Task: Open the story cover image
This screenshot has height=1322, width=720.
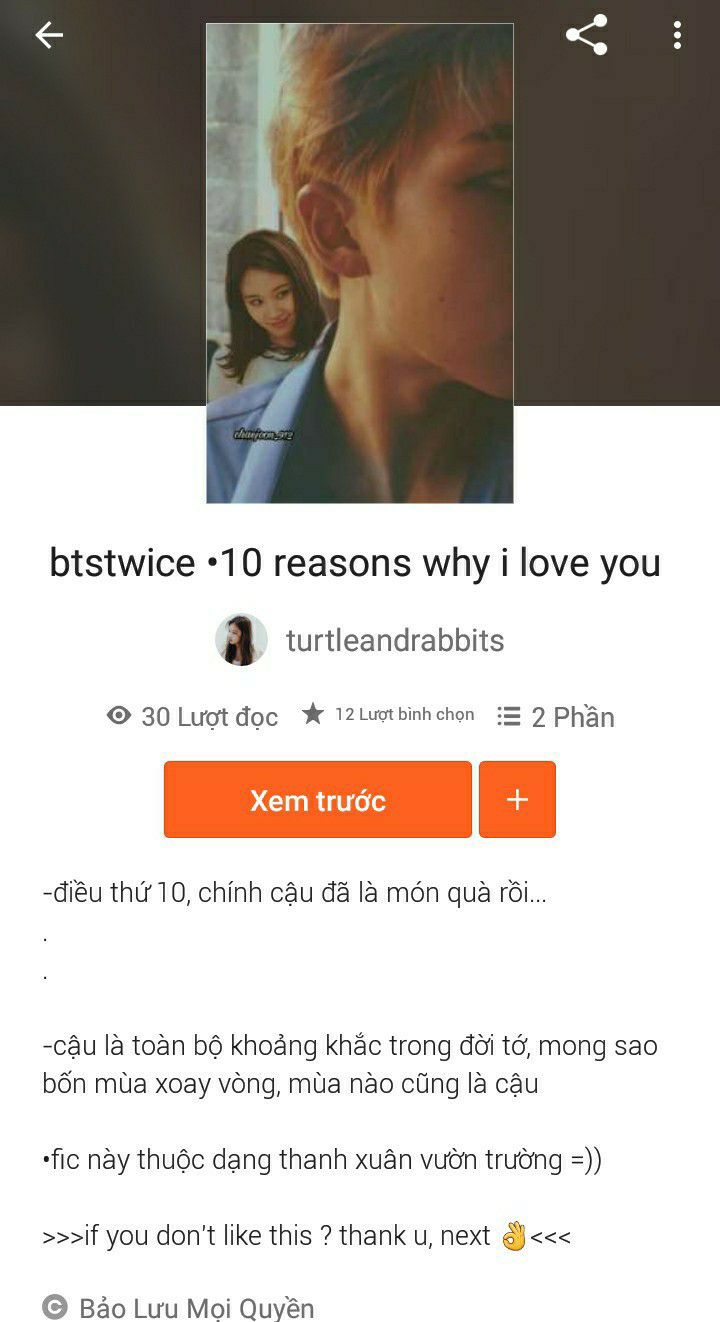Action: point(359,263)
